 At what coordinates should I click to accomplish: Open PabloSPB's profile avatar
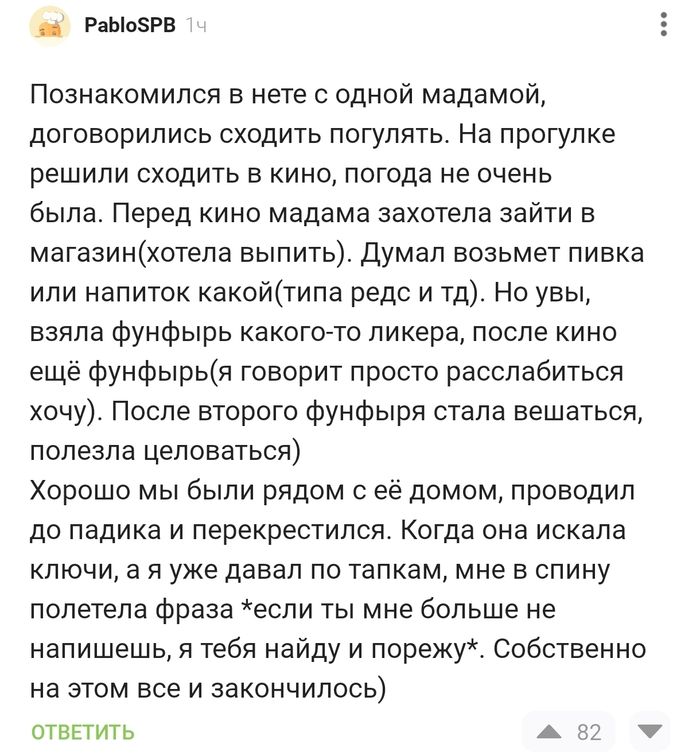pos(50,26)
